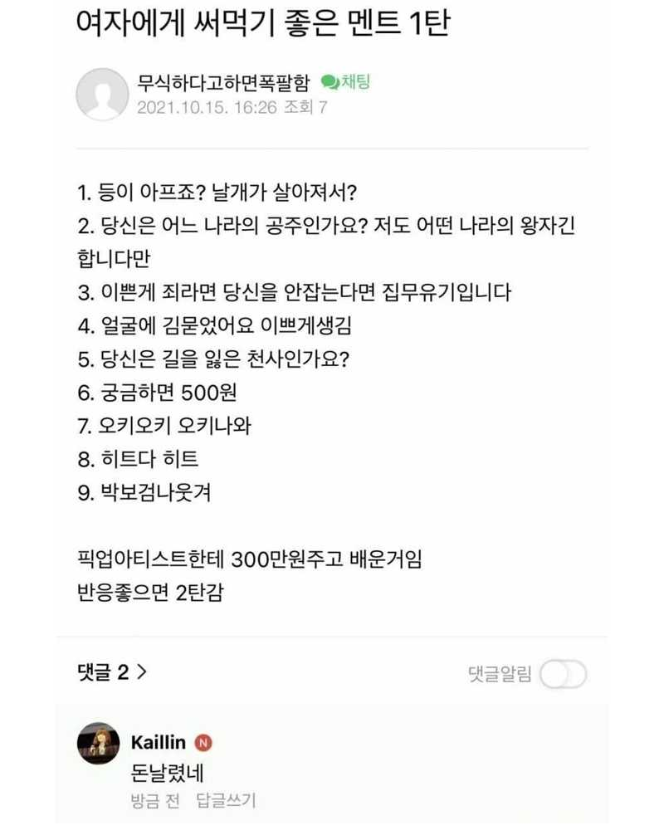Tap 답글쓰기 under Kaillin's comment
664x830 pixels.
[227, 800]
